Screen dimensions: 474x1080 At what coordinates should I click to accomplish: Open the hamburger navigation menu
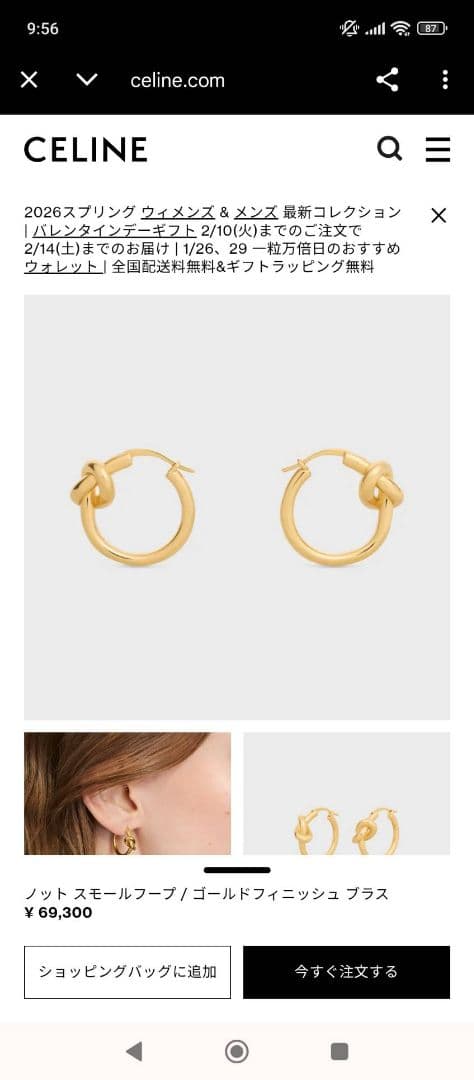point(437,149)
